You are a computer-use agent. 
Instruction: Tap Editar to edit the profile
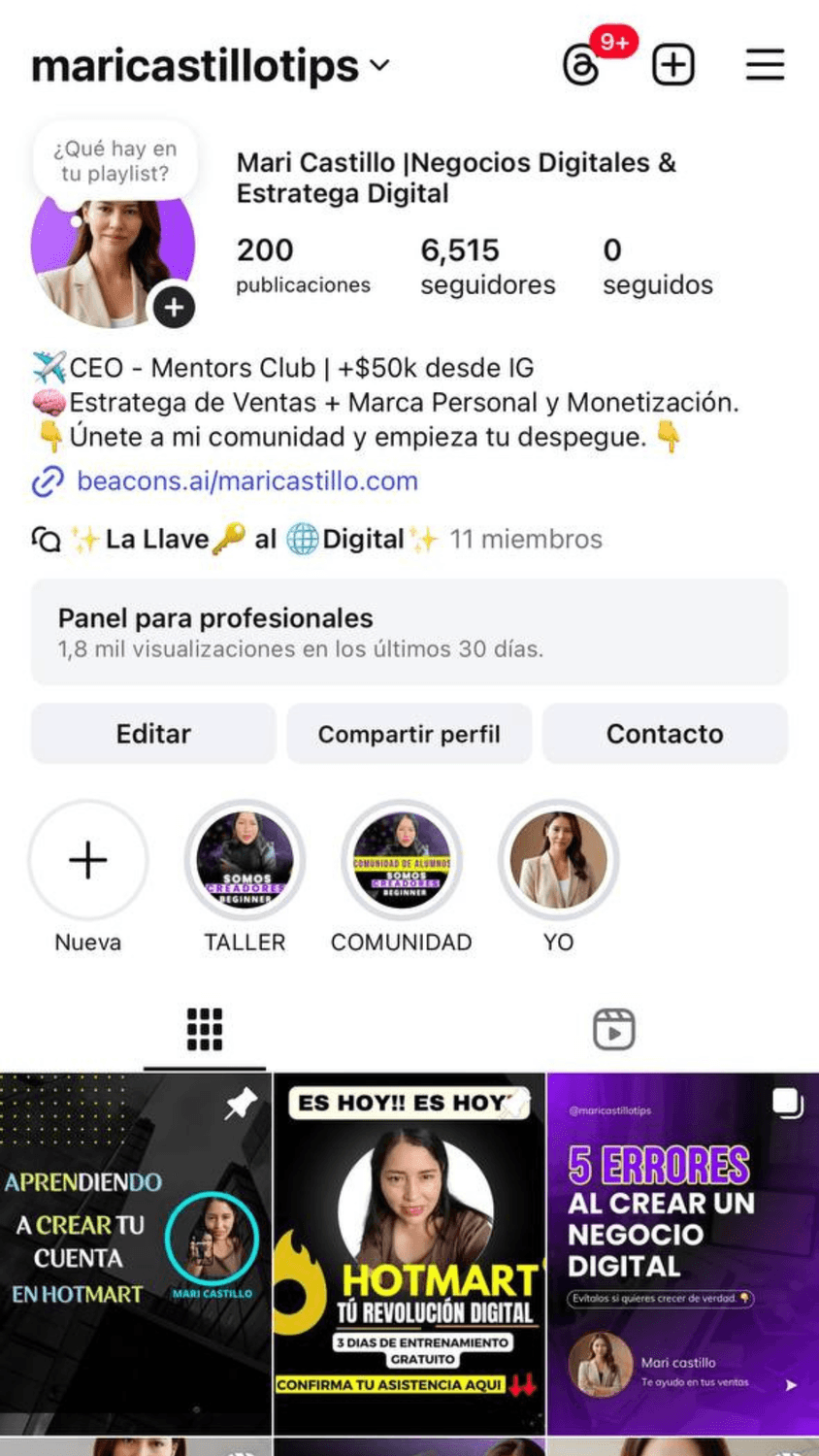[153, 734]
